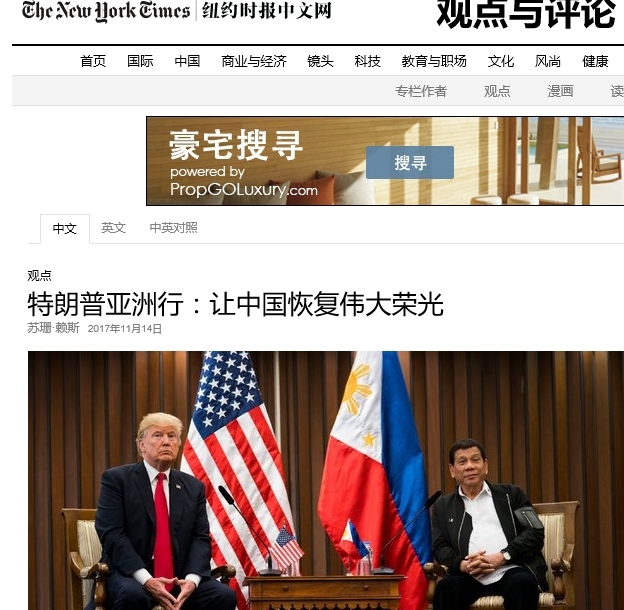The width and height of the screenshot is (624, 610).
Task: Open 观点 category label above headline
Action: tap(39, 275)
